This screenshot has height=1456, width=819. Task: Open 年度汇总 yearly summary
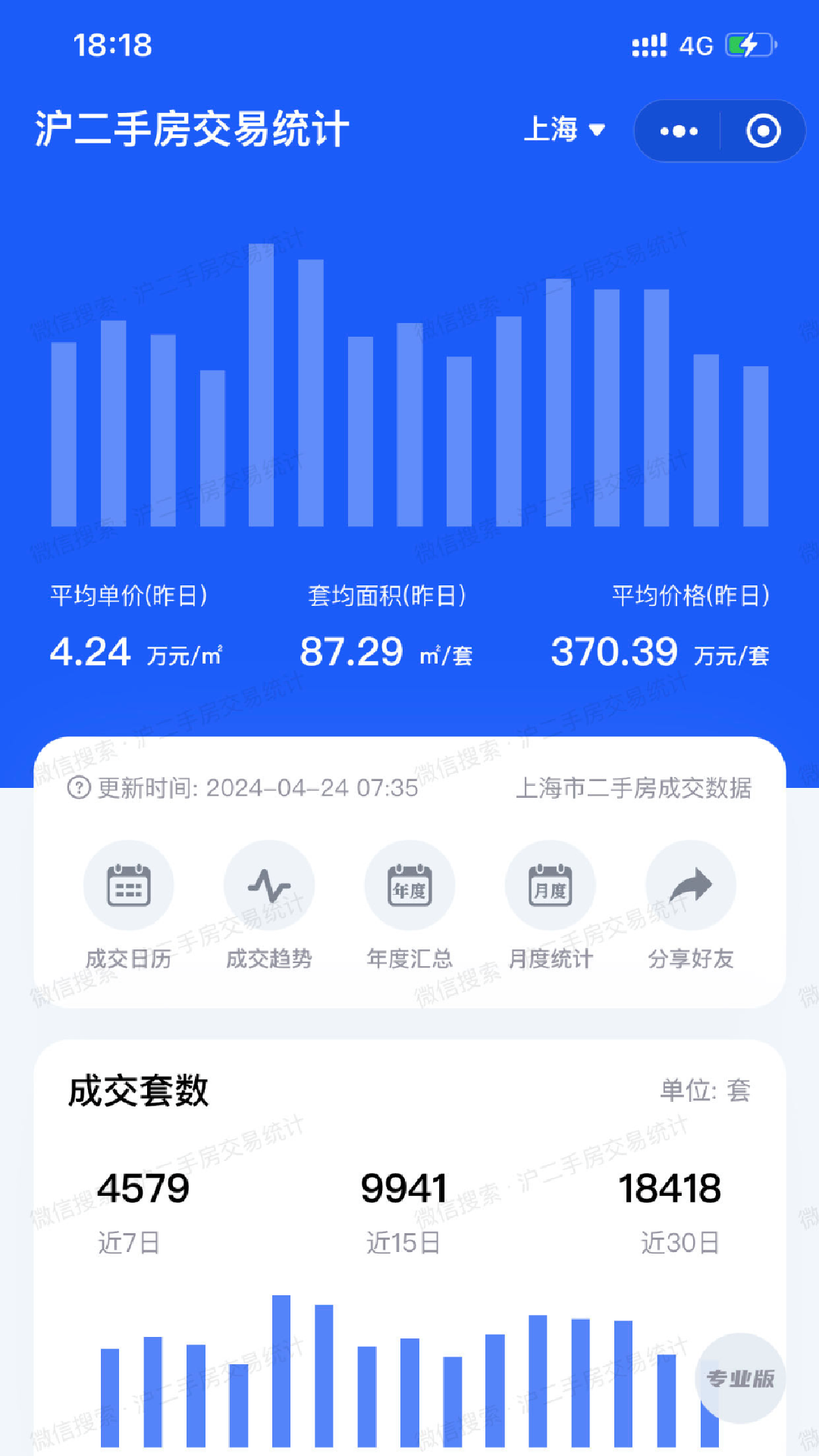click(409, 886)
